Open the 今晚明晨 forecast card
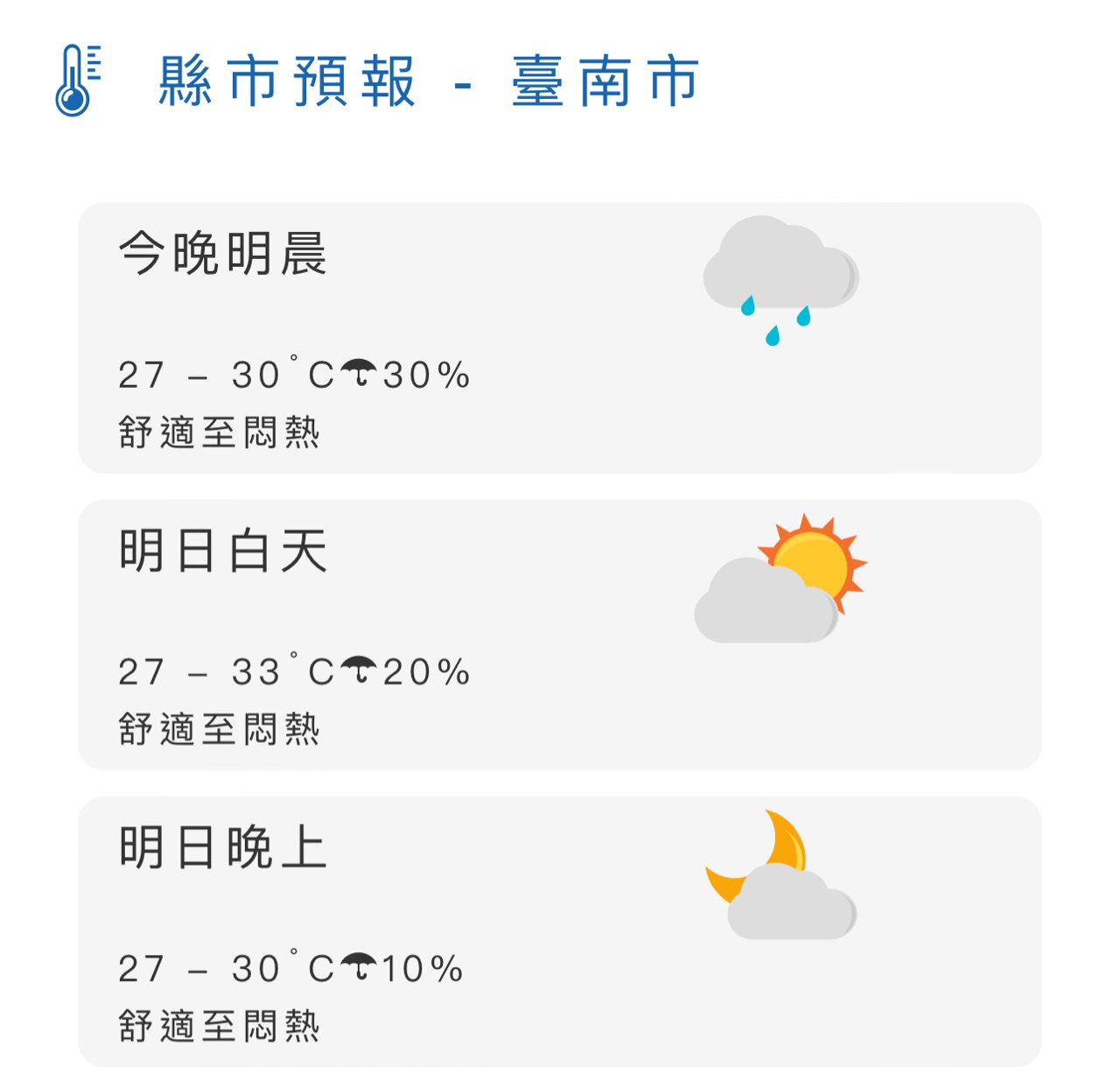Image resolution: width=1120 pixels, height=1088 pixels. coord(560,338)
